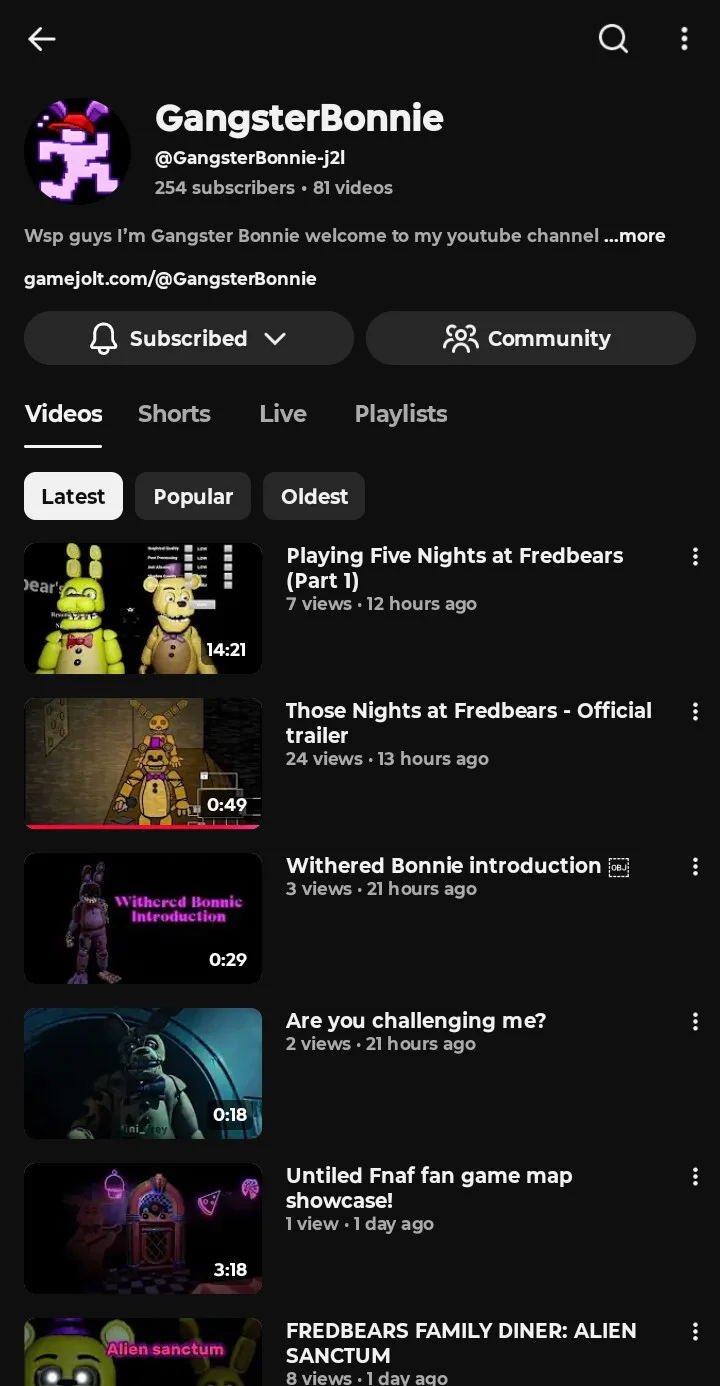This screenshot has height=1386, width=720.
Task: Open the top-right overflow menu
Action: click(684, 39)
